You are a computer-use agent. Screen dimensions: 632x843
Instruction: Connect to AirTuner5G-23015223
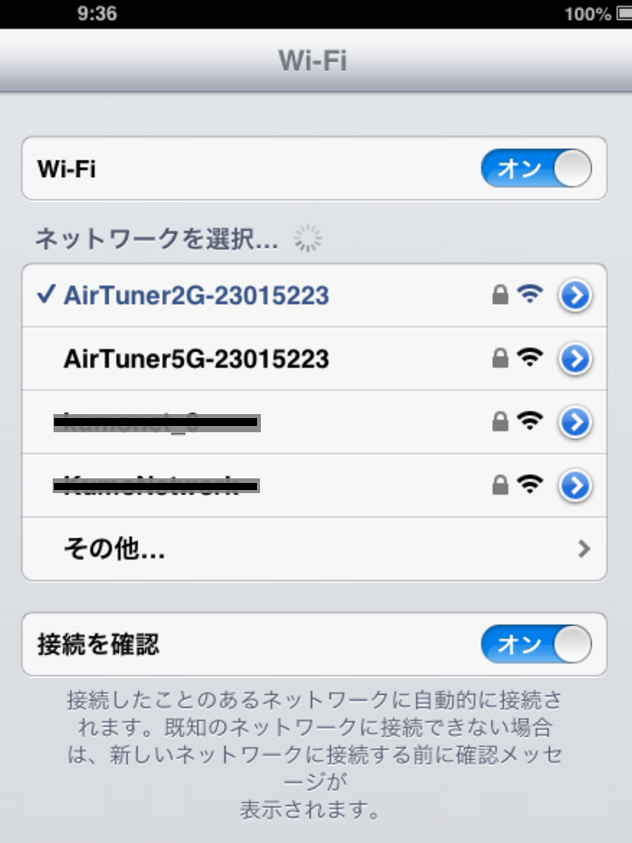(x=196, y=358)
